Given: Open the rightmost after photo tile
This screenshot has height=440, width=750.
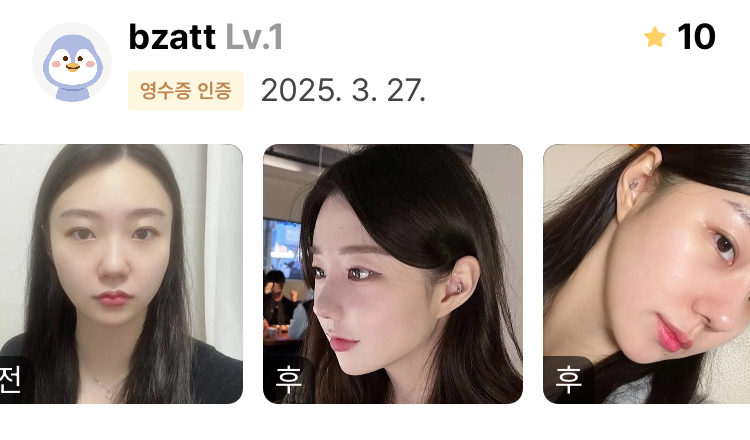Looking at the screenshot, I should point(647,274).
